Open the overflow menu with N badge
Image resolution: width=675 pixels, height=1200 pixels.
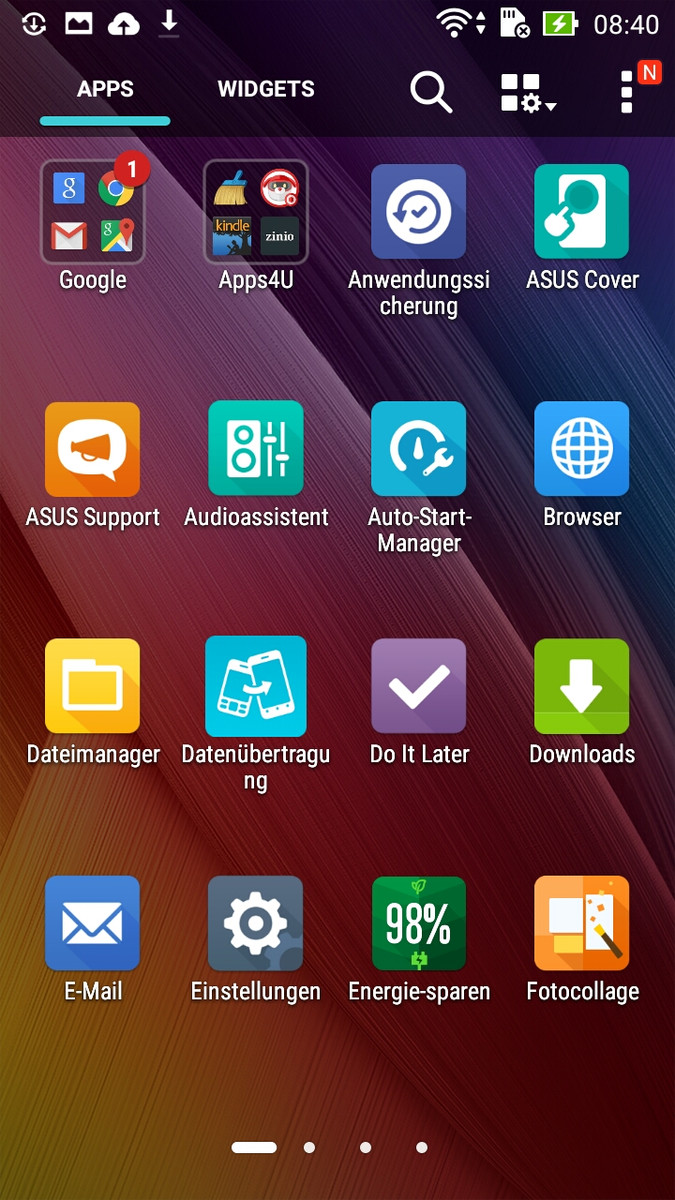628,92
